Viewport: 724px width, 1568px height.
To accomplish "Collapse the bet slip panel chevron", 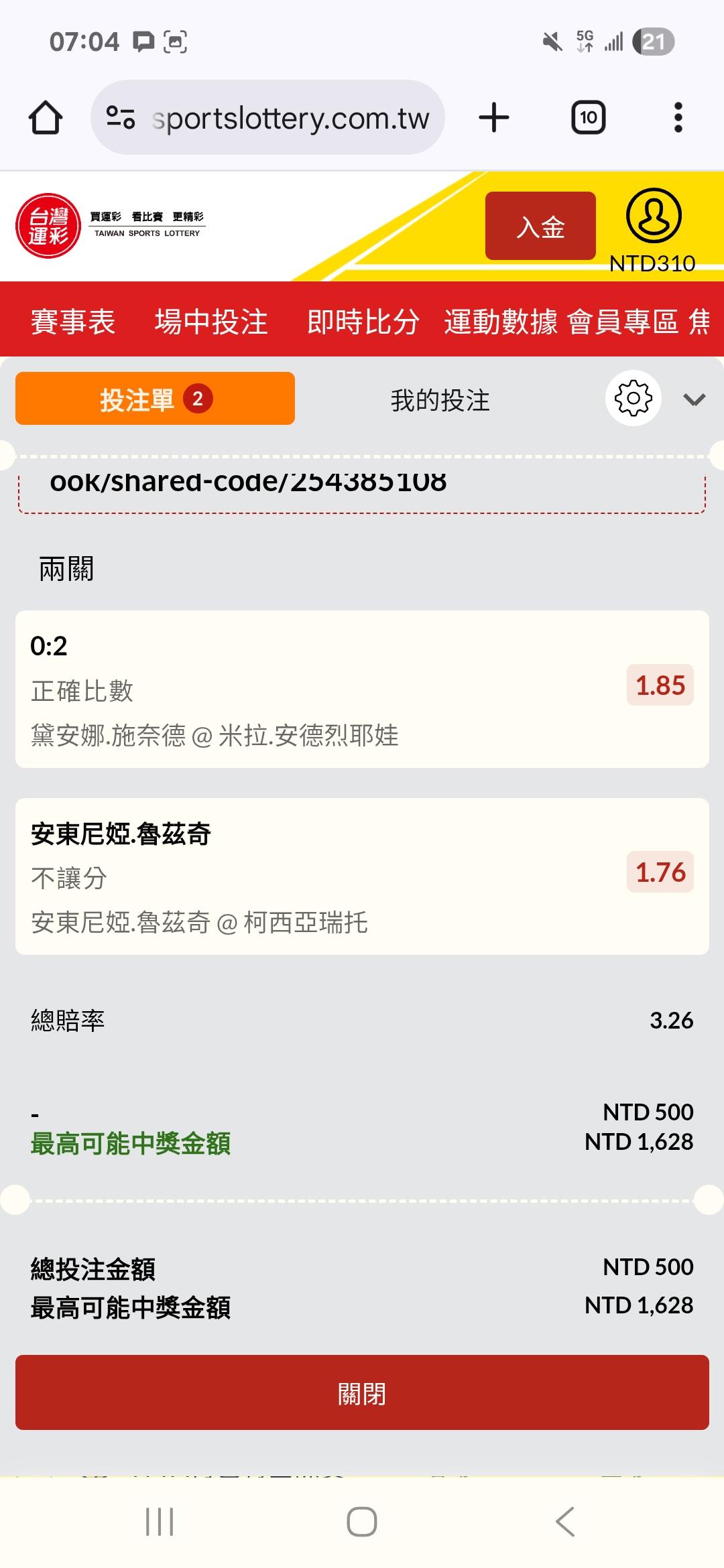I will coord(694,400).
